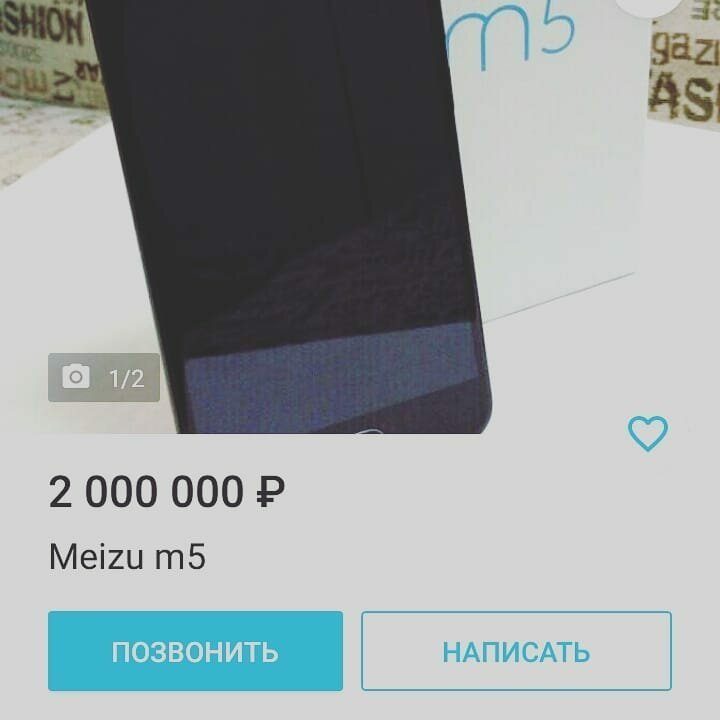Viewport: 720px width, 720px height.
Task: Add the Meizu m5 listing to favorites
Action: (647, 433)
